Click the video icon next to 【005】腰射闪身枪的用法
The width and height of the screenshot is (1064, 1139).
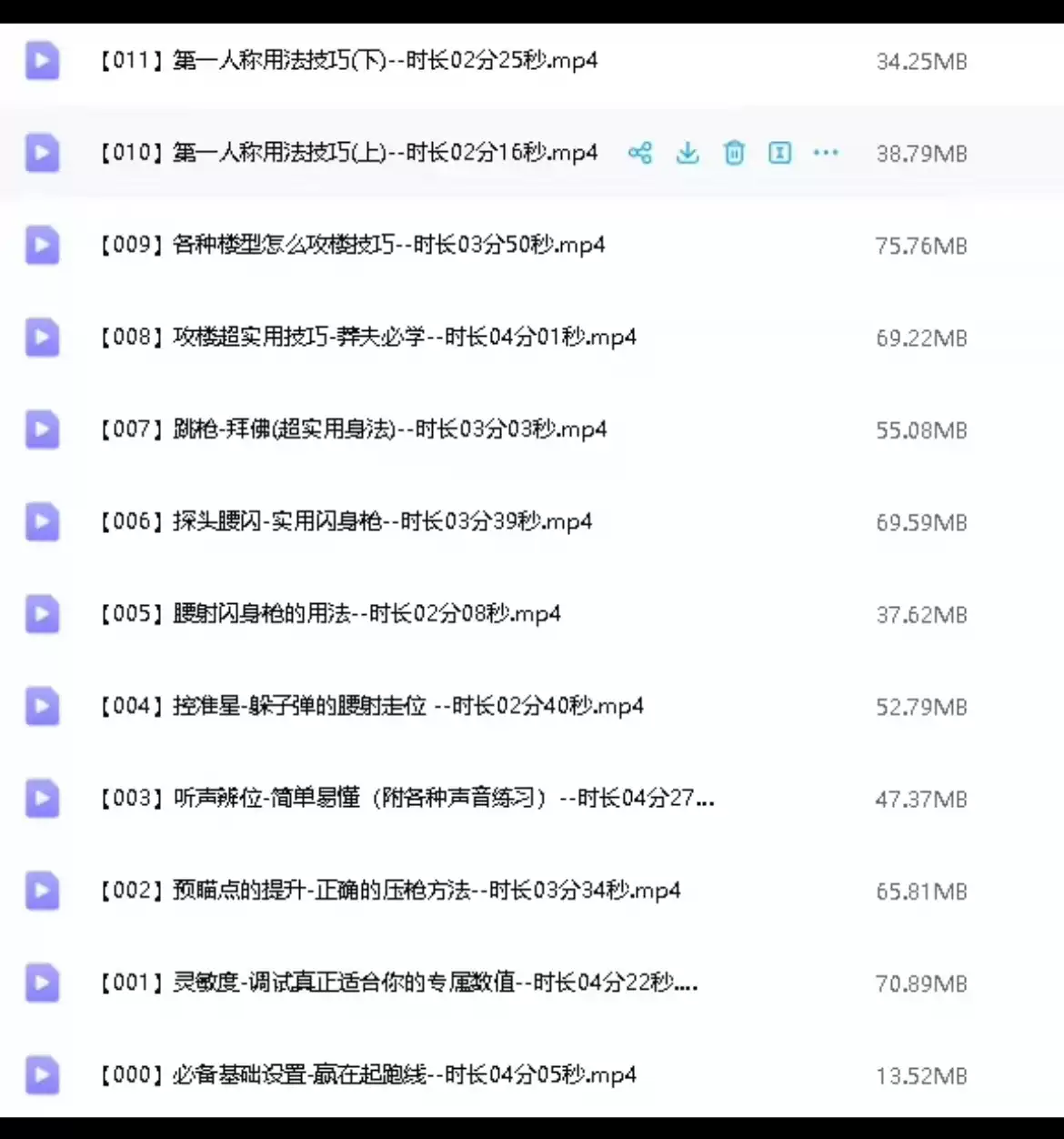point(42,613)
